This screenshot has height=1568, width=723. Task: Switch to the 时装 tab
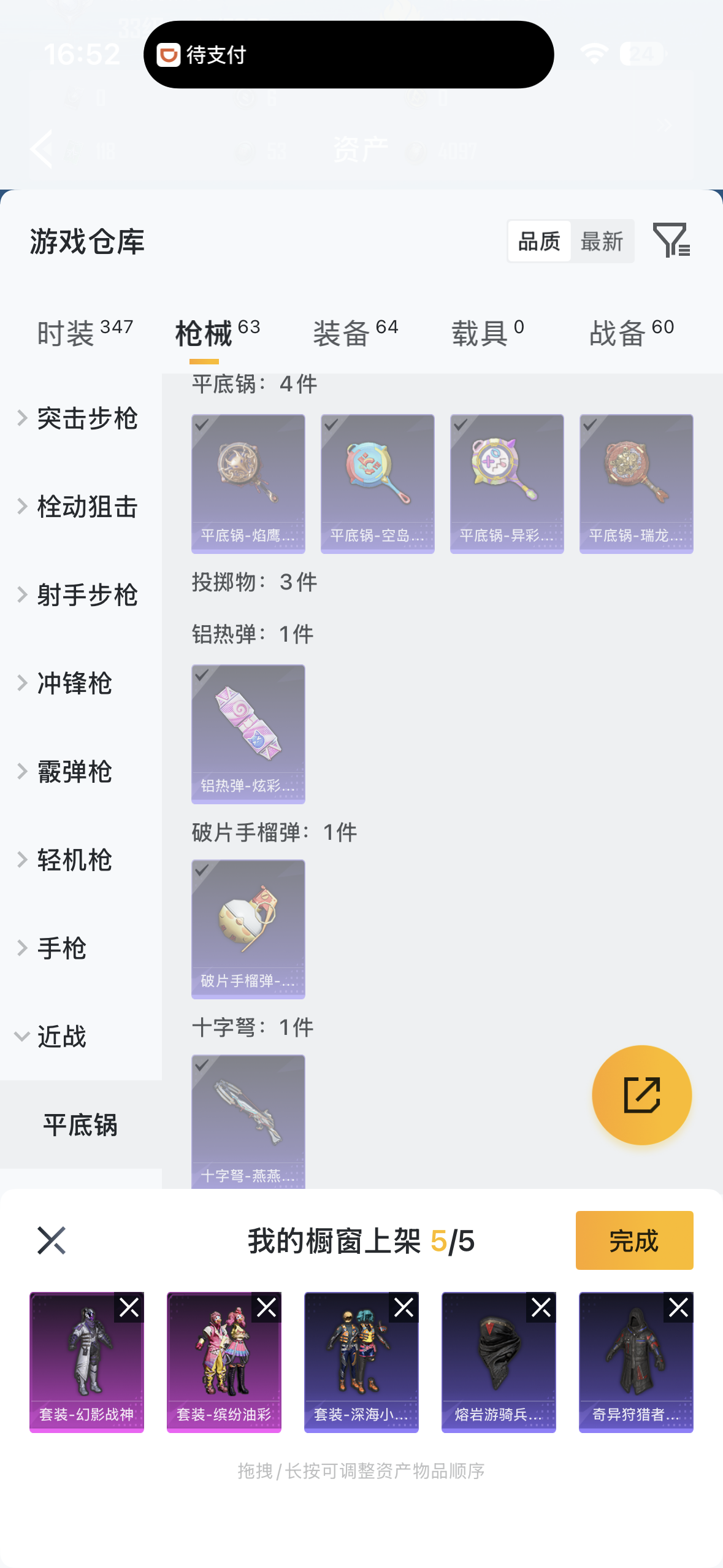(85, 333)
